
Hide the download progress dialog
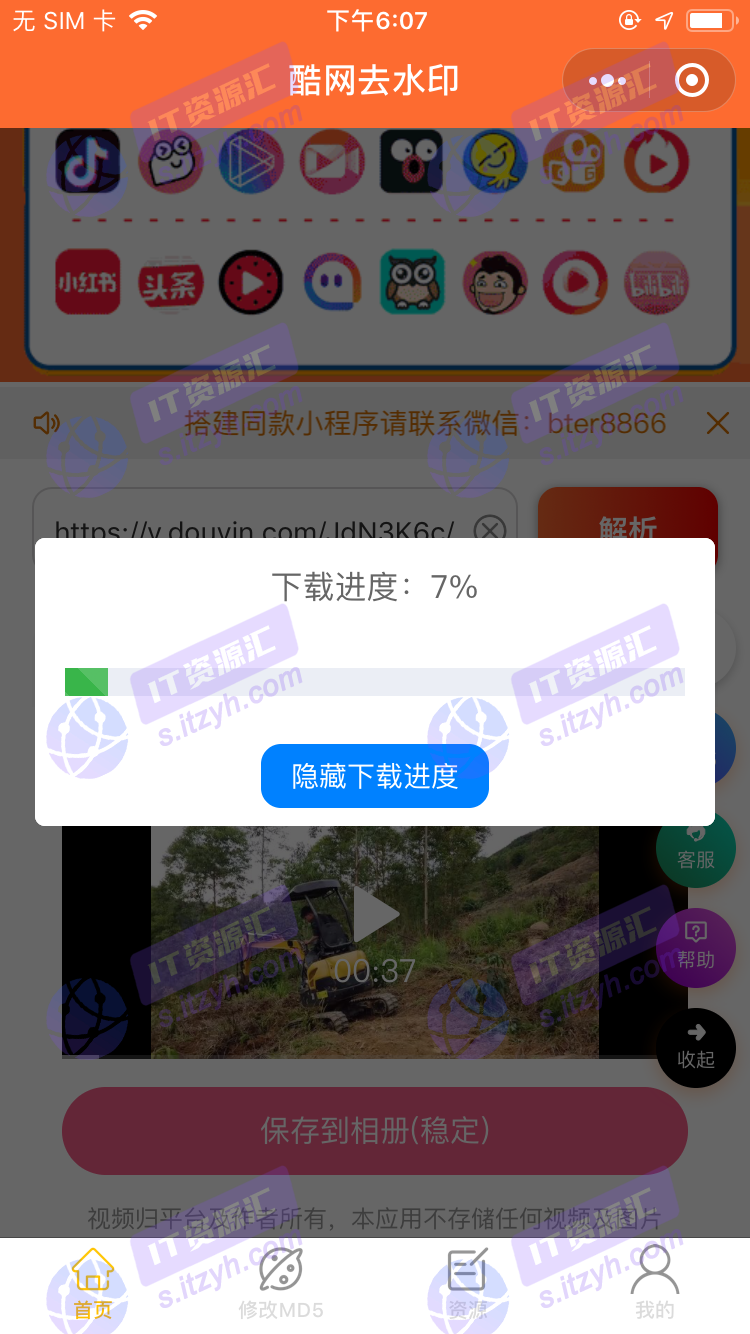point(374,776)
